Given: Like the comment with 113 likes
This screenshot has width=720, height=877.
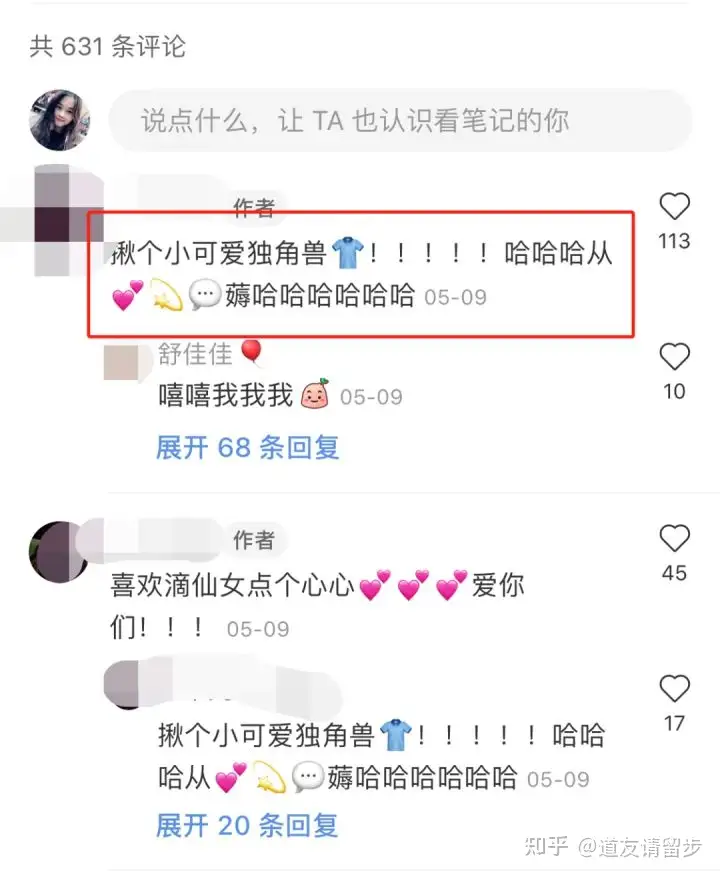Looking at the screenshot, I should 675,207.
